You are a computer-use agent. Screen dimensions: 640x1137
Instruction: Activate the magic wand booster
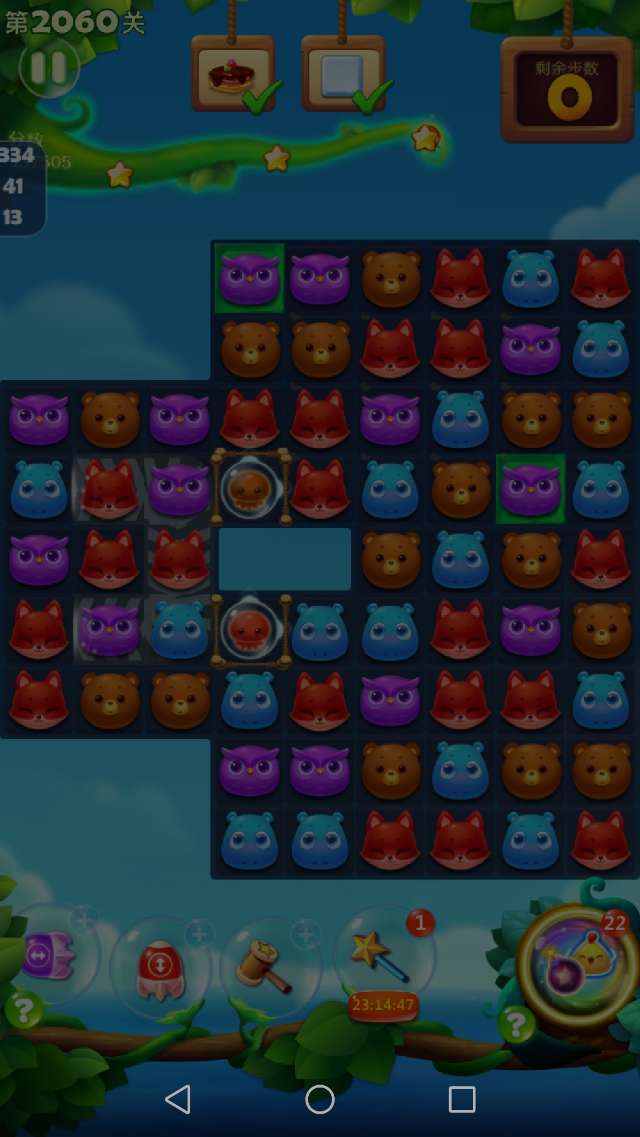pyautogui.click(x=384, y=957)
